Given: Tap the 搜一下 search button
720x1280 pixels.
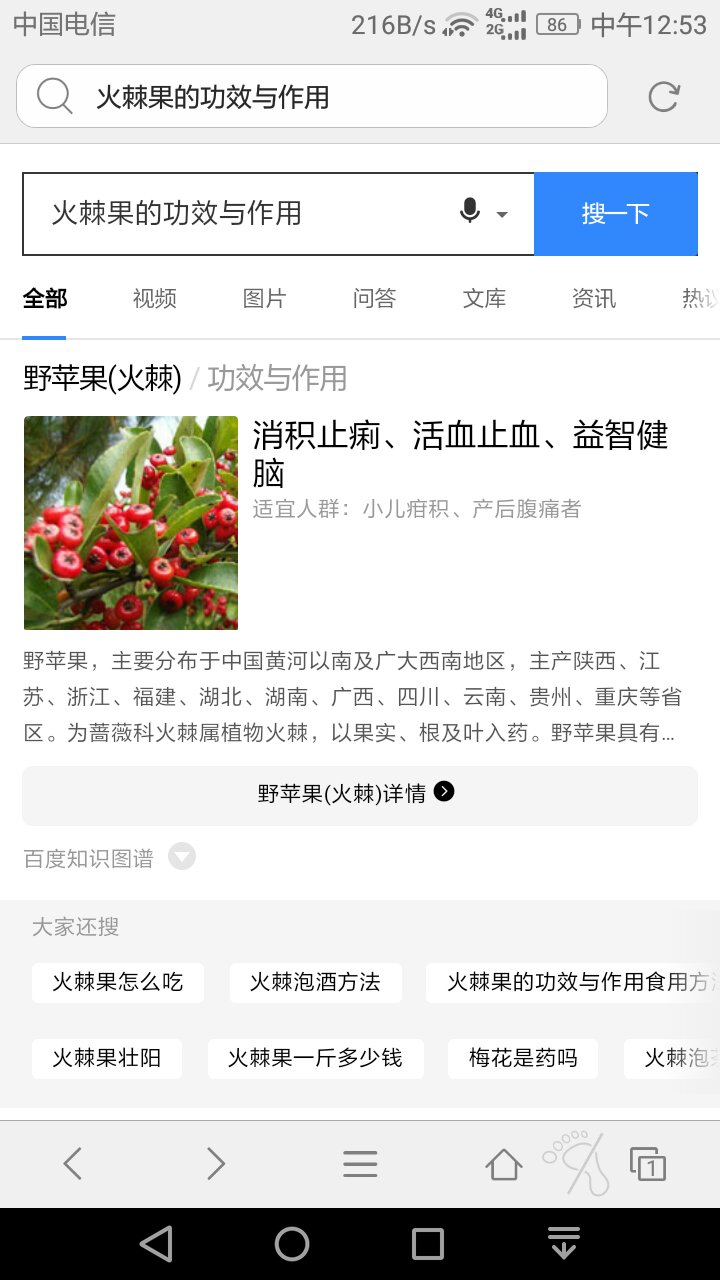Looking at the screenshot, I should click(616, 214).
